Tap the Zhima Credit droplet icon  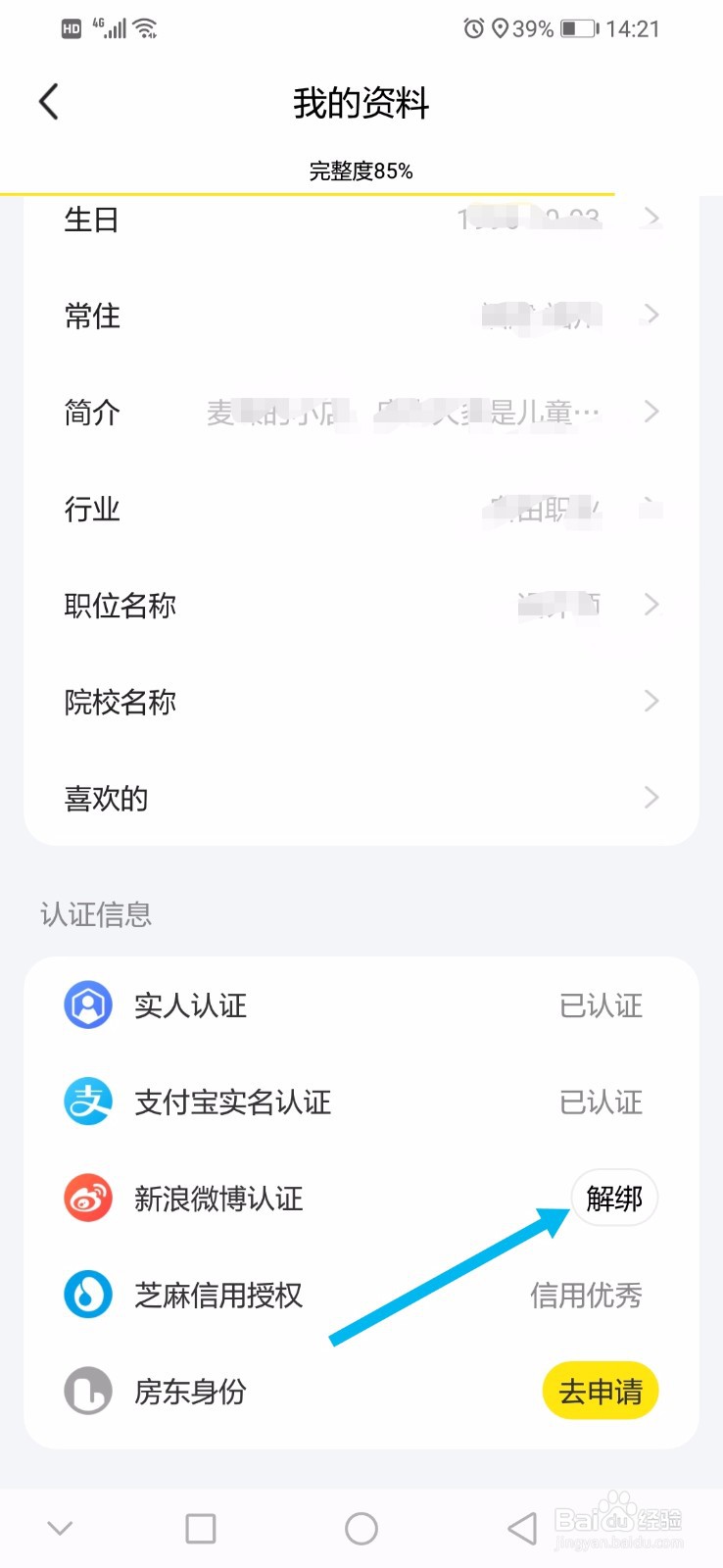pyautogui.click(x=87, y=1294)
